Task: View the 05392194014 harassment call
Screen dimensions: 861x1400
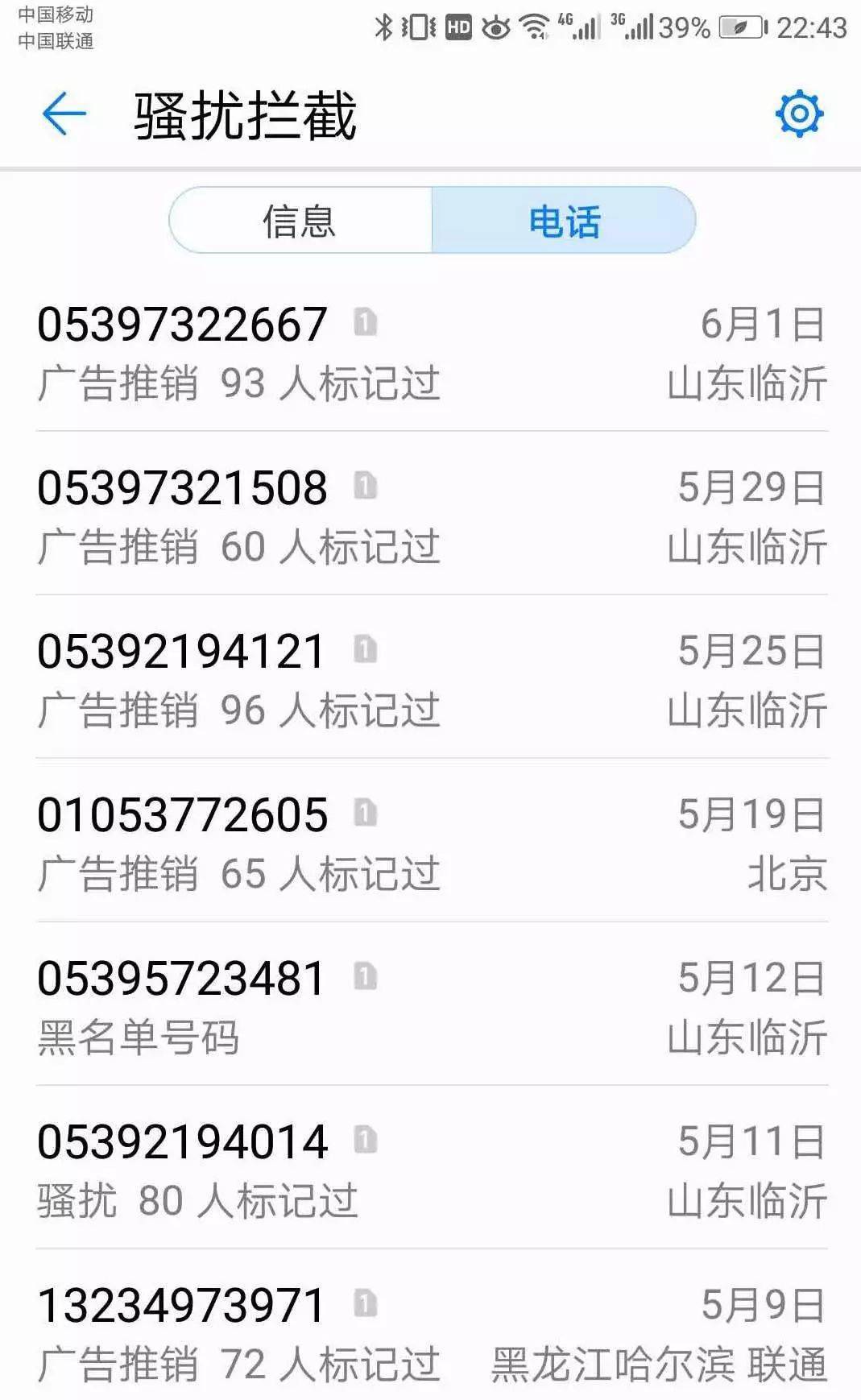Action: 431,1170
